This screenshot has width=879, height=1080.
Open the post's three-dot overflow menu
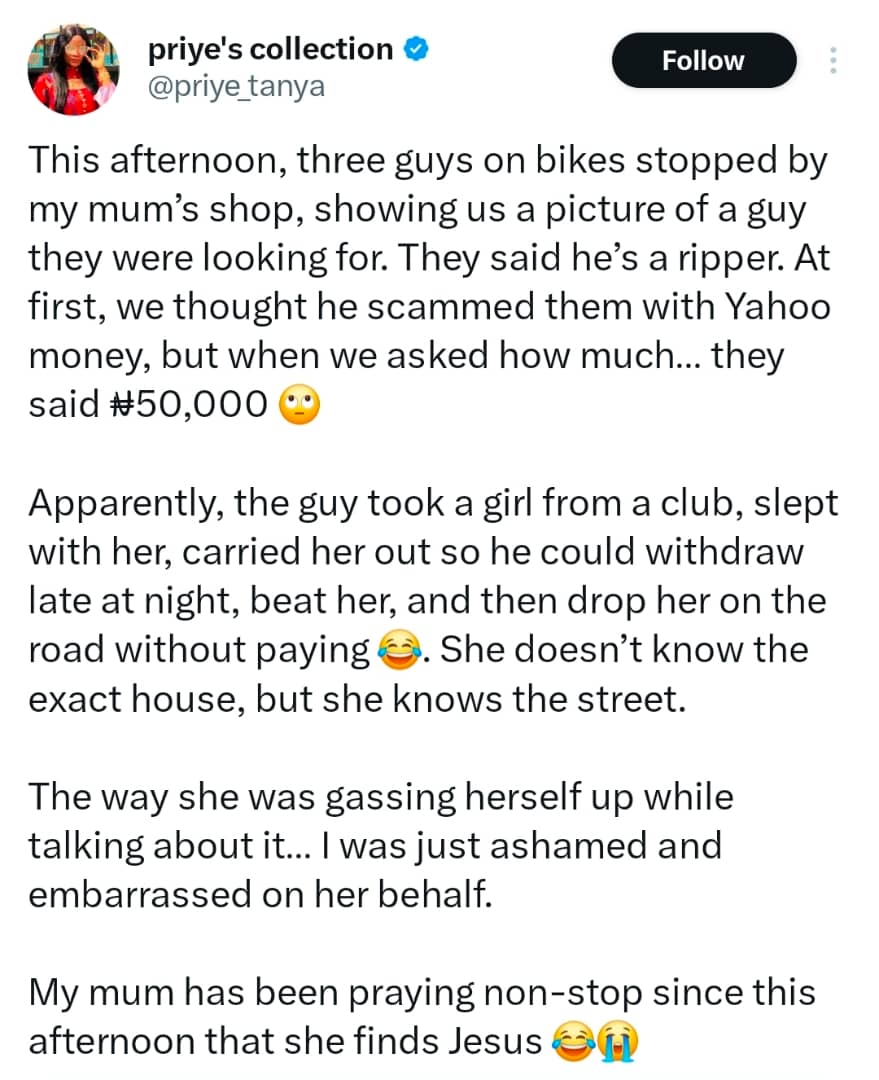[831, 61]
